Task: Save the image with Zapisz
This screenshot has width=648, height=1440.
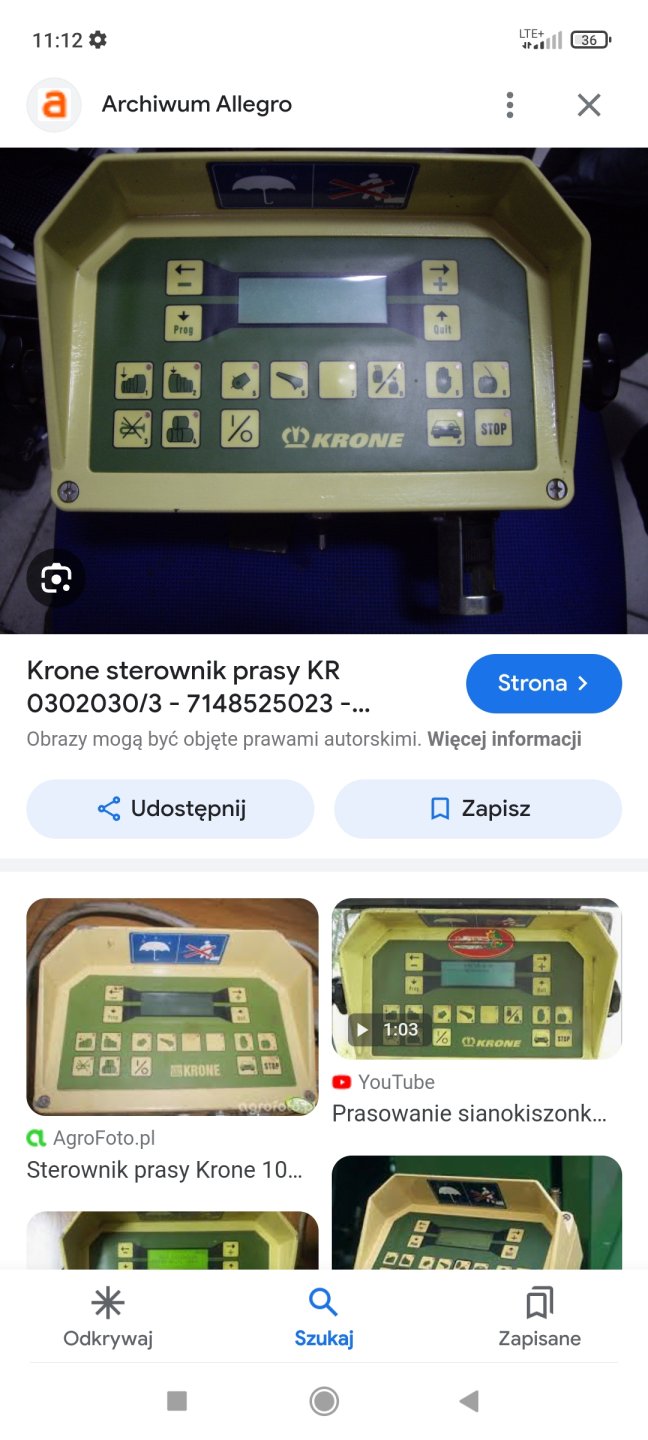Action: click(478, 808)
